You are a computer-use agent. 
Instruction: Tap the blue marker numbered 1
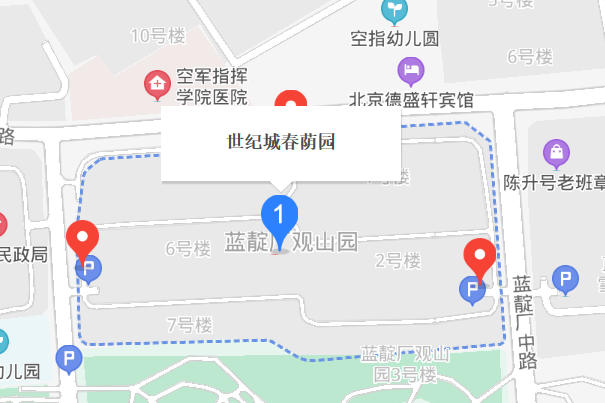(x=281, y=215)
